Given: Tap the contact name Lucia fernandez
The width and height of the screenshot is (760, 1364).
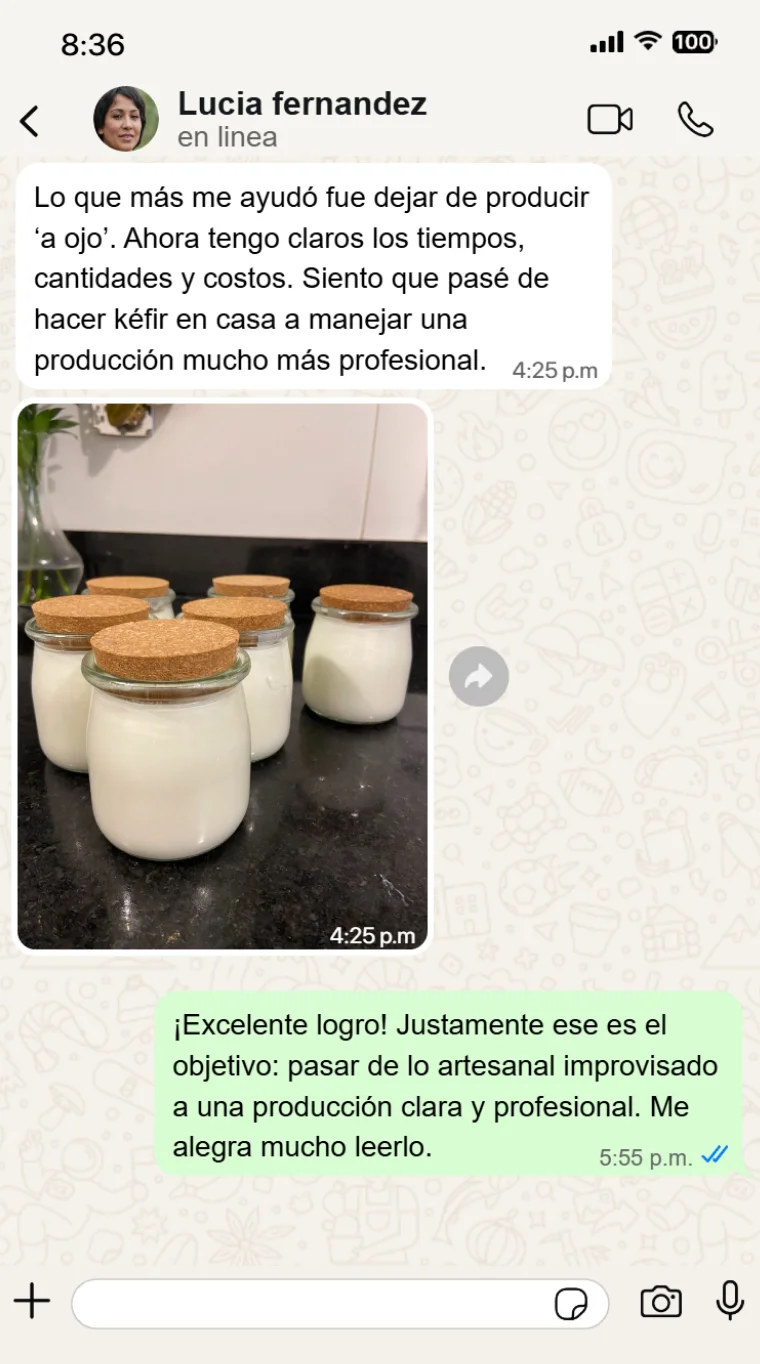Looking at the screenshot, I should click(302, 103).
